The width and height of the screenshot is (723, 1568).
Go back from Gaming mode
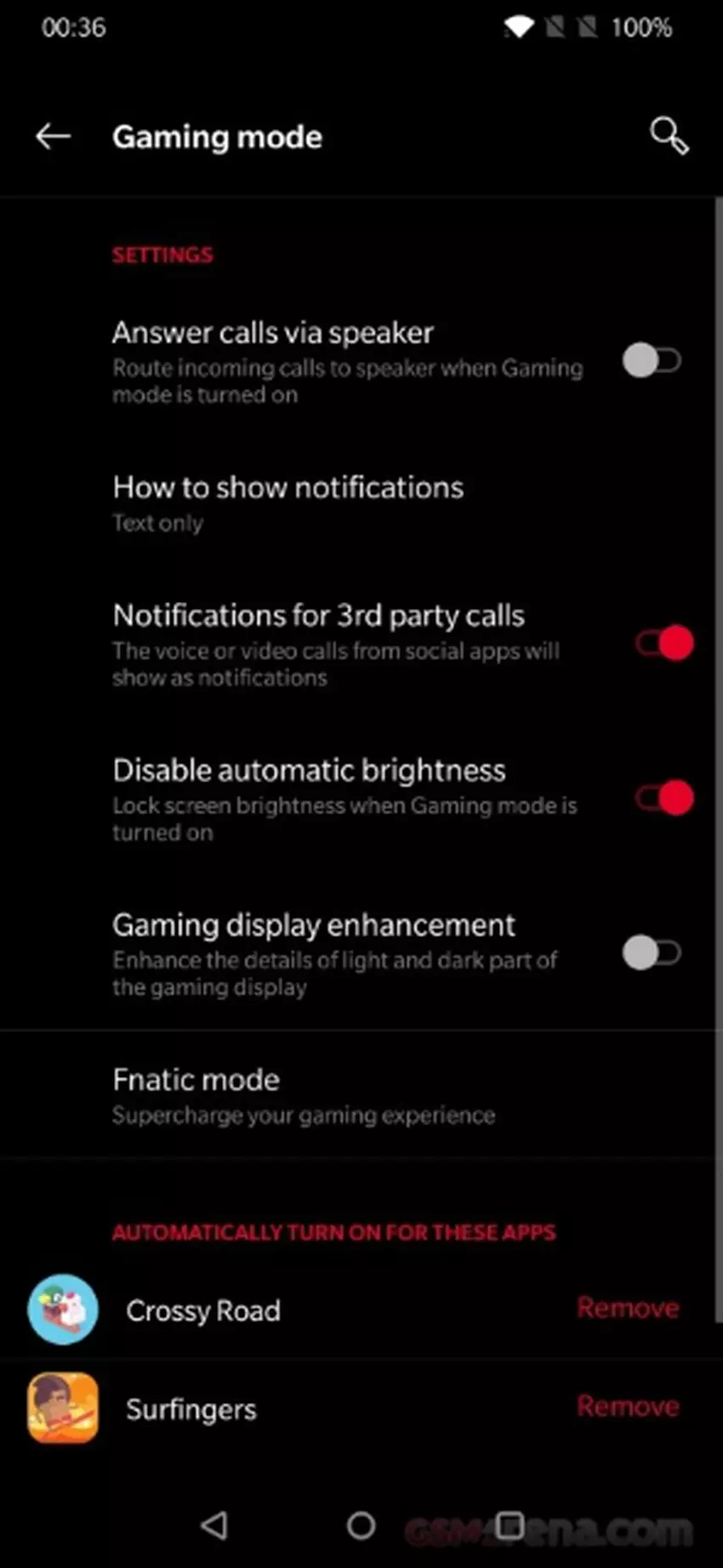(x=53, y=136)
